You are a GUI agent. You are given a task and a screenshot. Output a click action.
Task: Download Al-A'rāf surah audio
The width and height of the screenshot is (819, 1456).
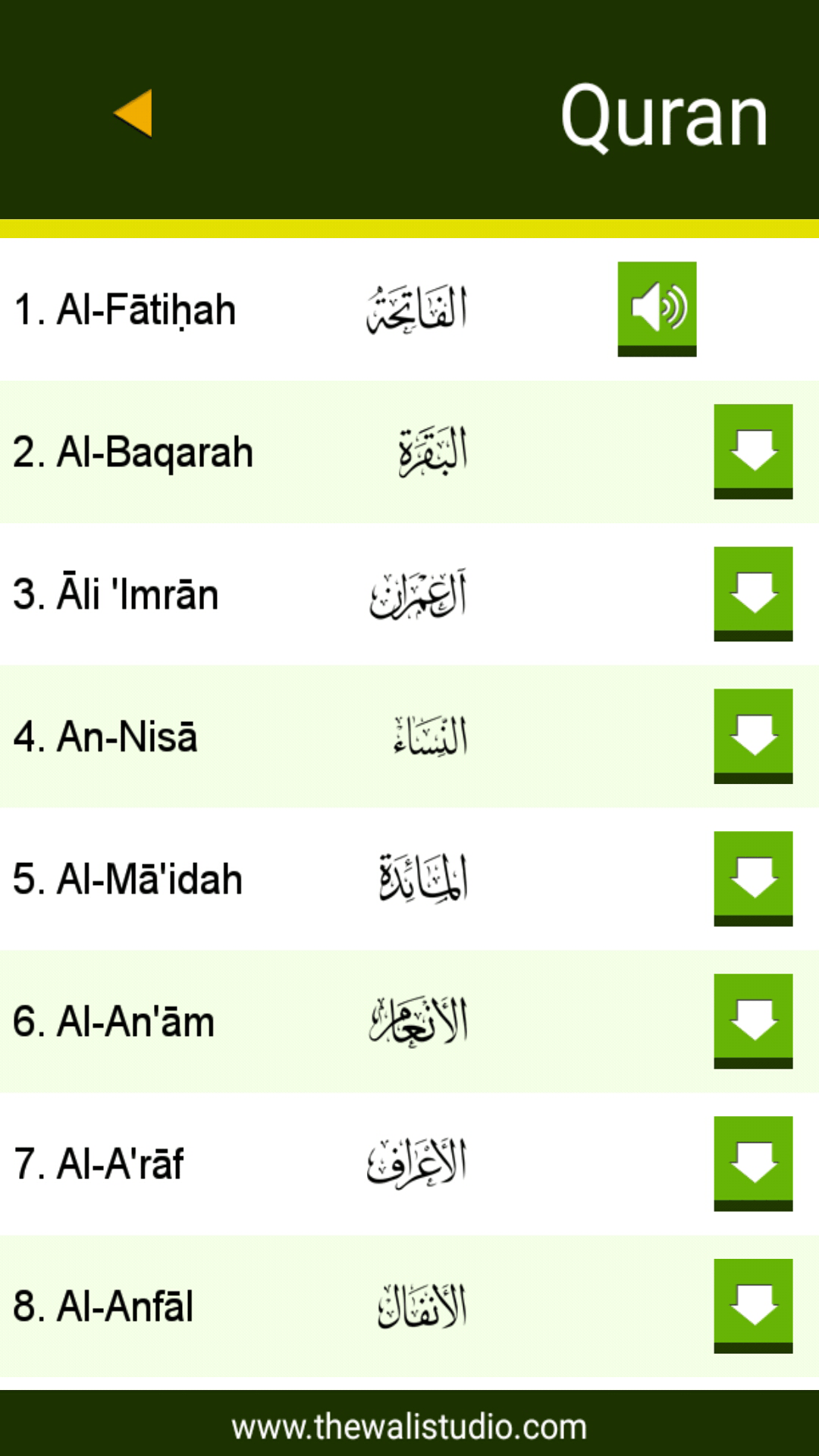point(753,1163)
